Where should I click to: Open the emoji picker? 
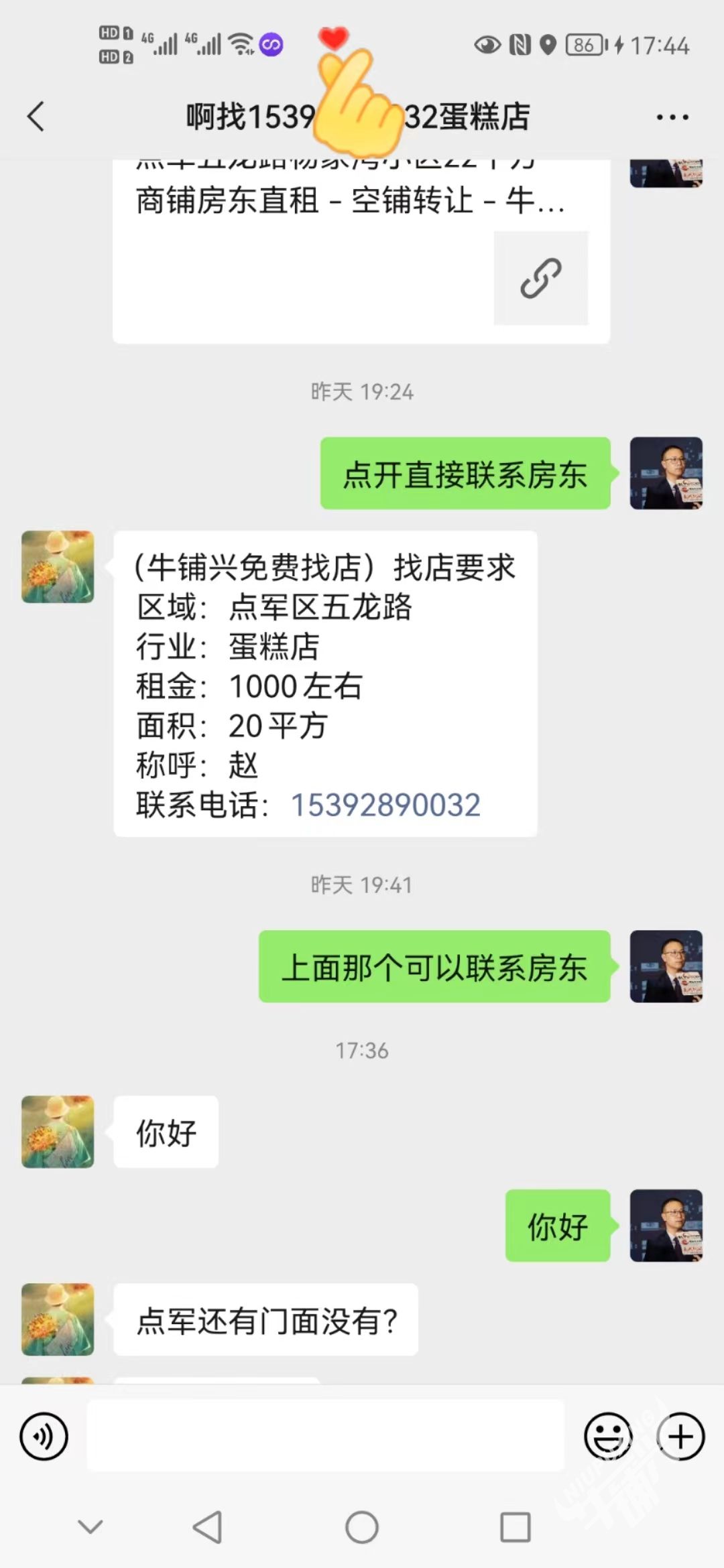click(607, 1437)
